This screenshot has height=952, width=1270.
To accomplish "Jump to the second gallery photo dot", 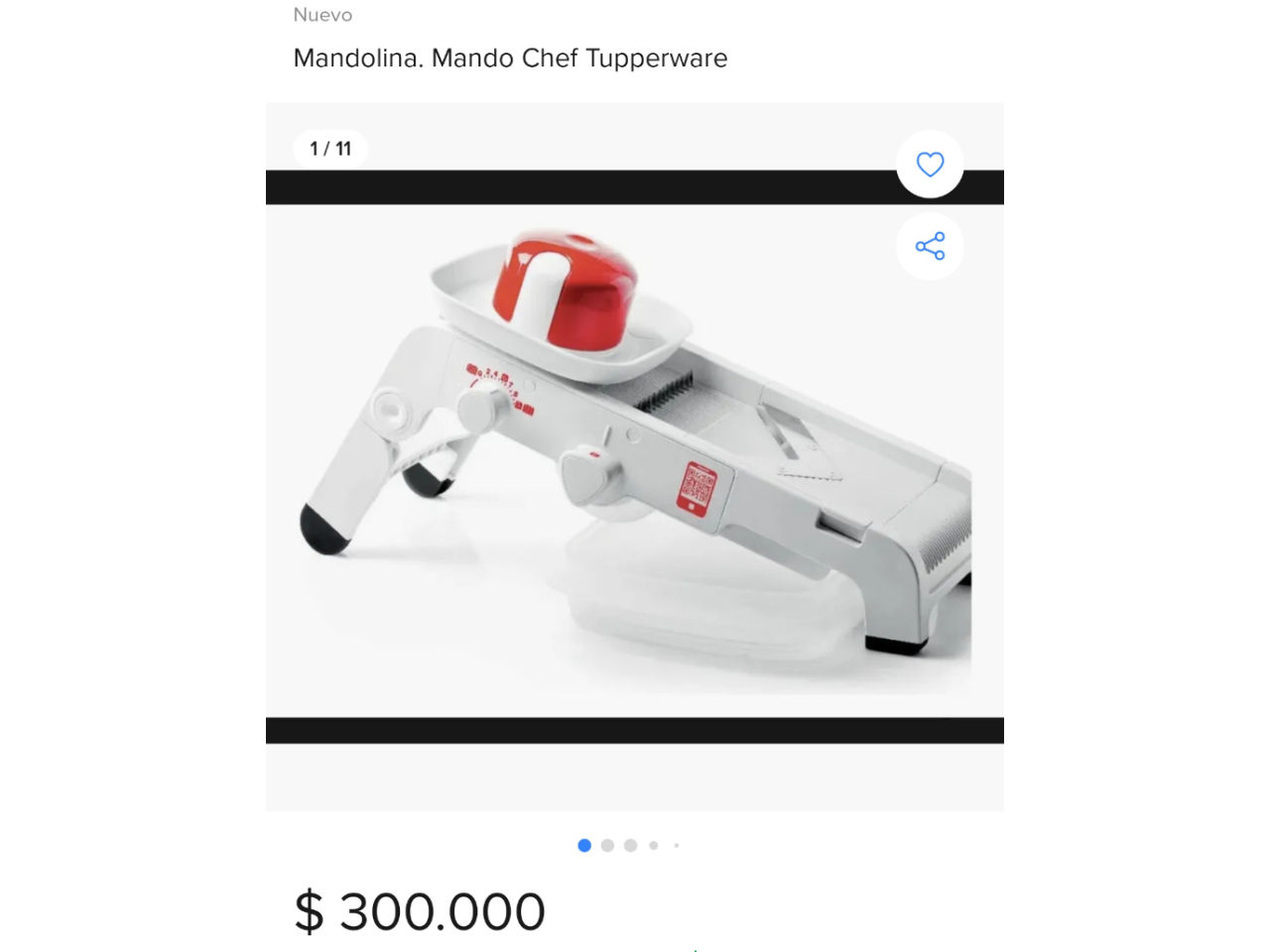I will click(607, 846).
